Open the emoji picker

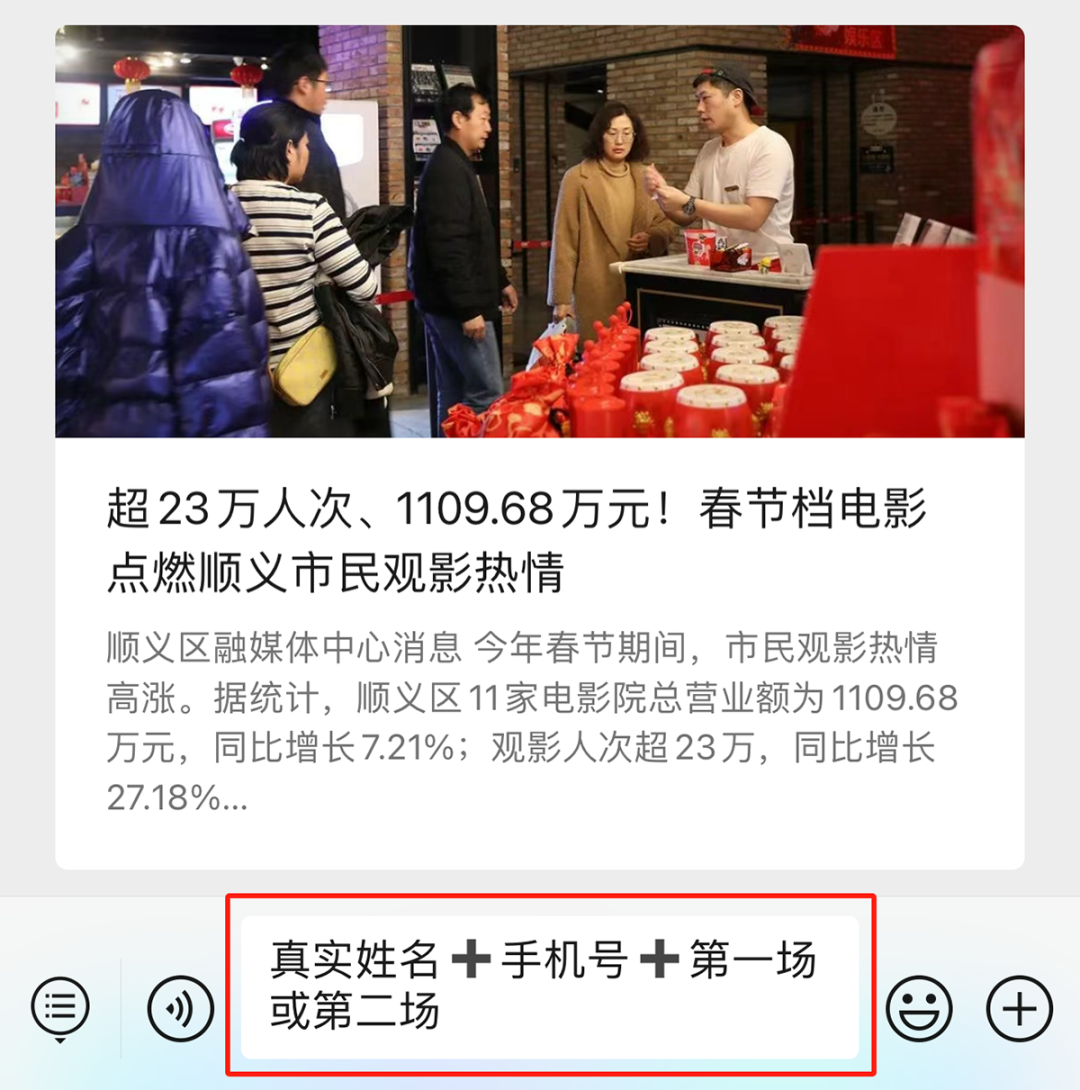[x=919, y=1008]
